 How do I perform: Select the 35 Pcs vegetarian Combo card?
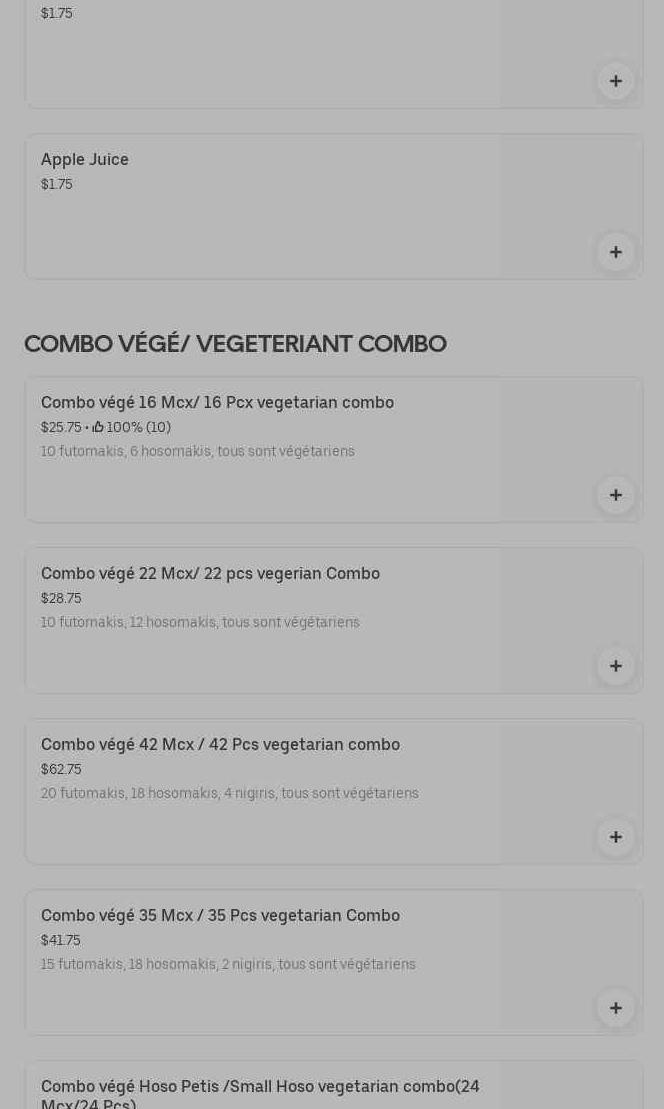pyautogui.click(x=260, y=961)
